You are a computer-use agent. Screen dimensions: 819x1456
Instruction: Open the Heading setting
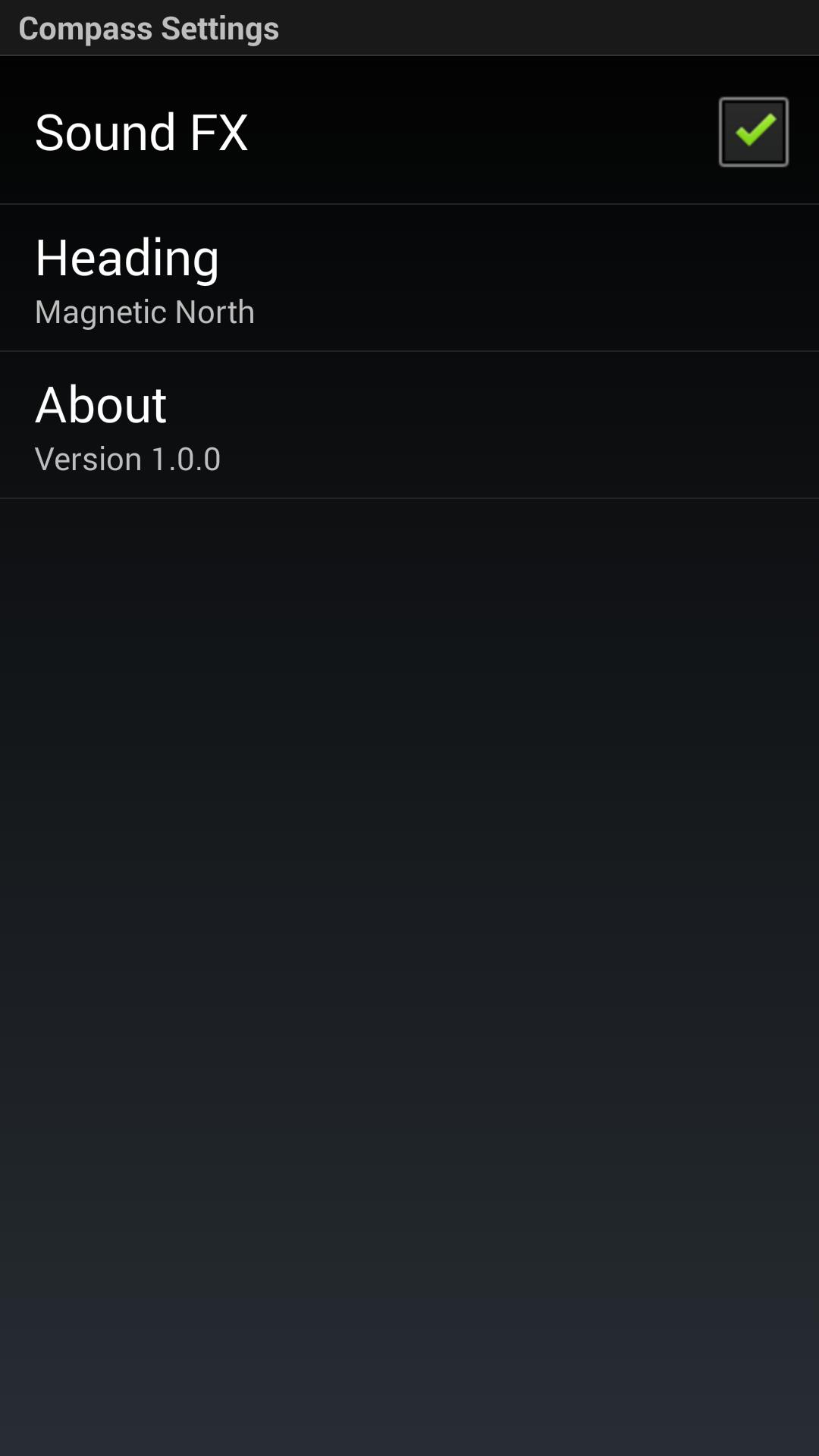409,279
